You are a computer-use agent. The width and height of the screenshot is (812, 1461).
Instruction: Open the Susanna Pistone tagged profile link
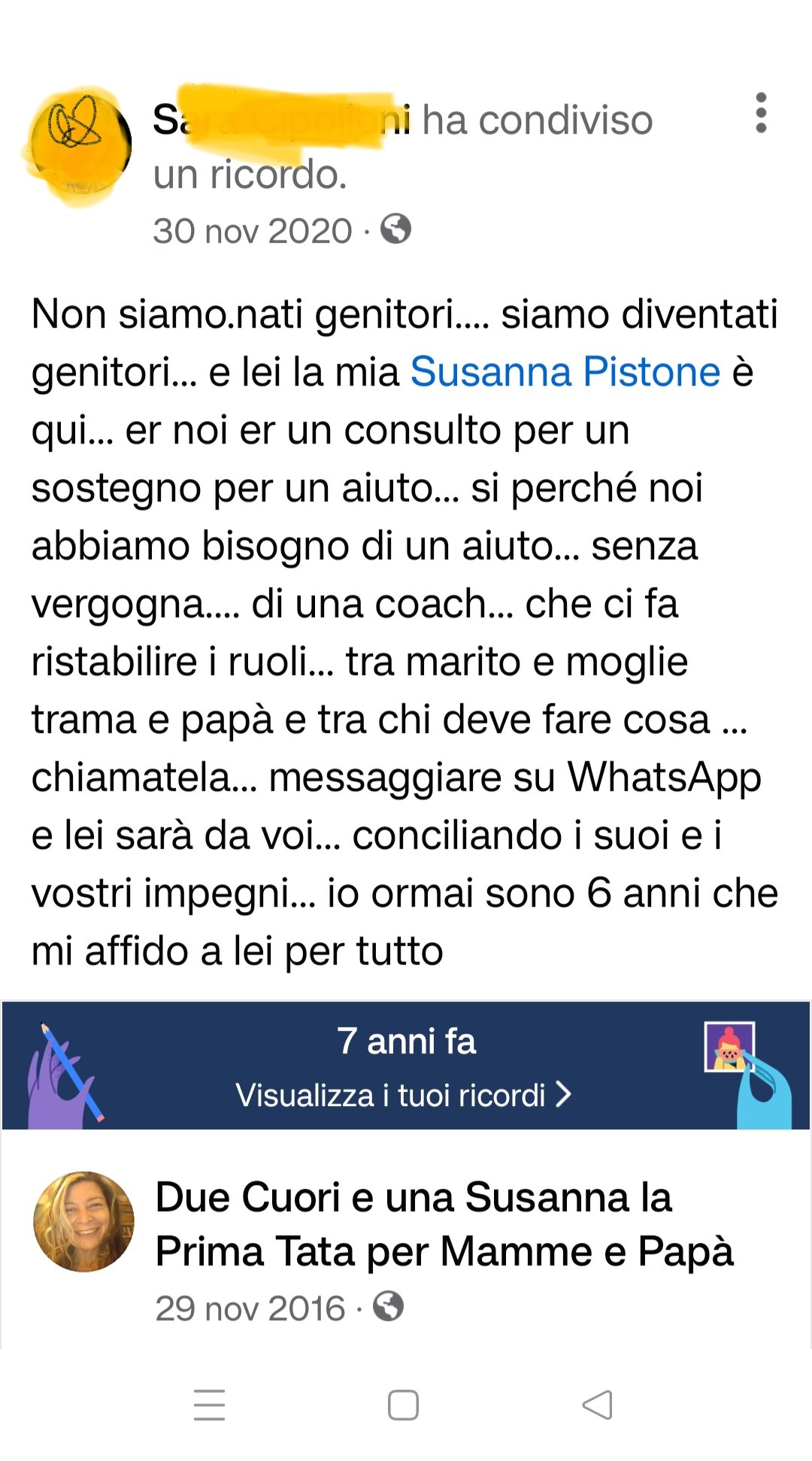tap(565, 371)
